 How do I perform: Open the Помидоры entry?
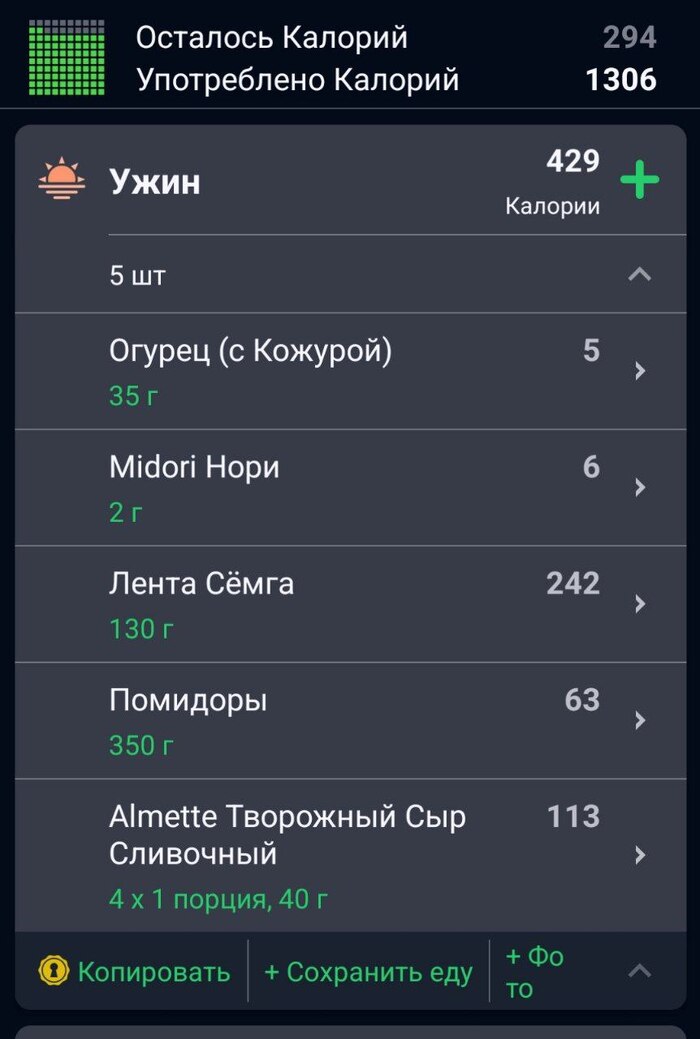(x=350, y=720)
